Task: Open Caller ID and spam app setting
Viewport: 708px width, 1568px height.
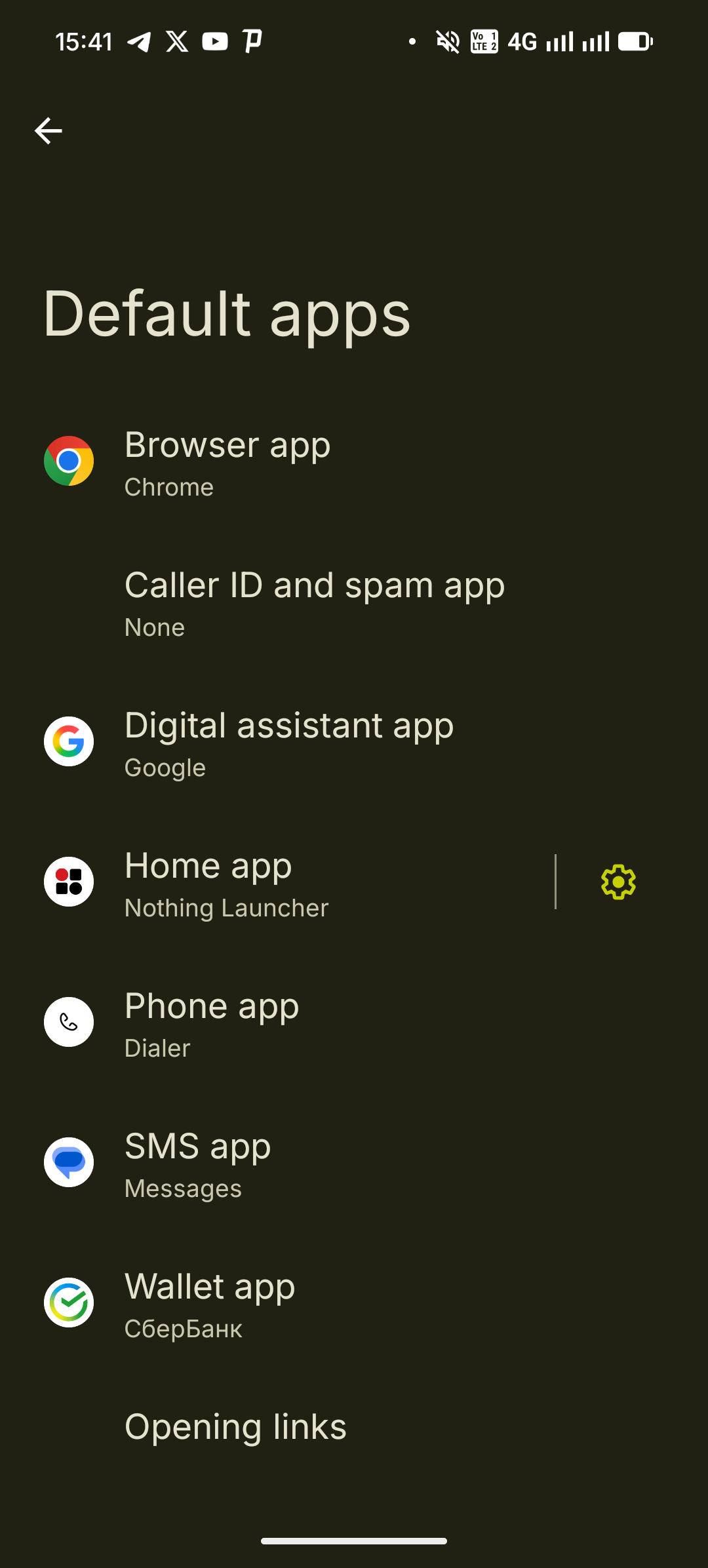Action: (x=315, y=603)
